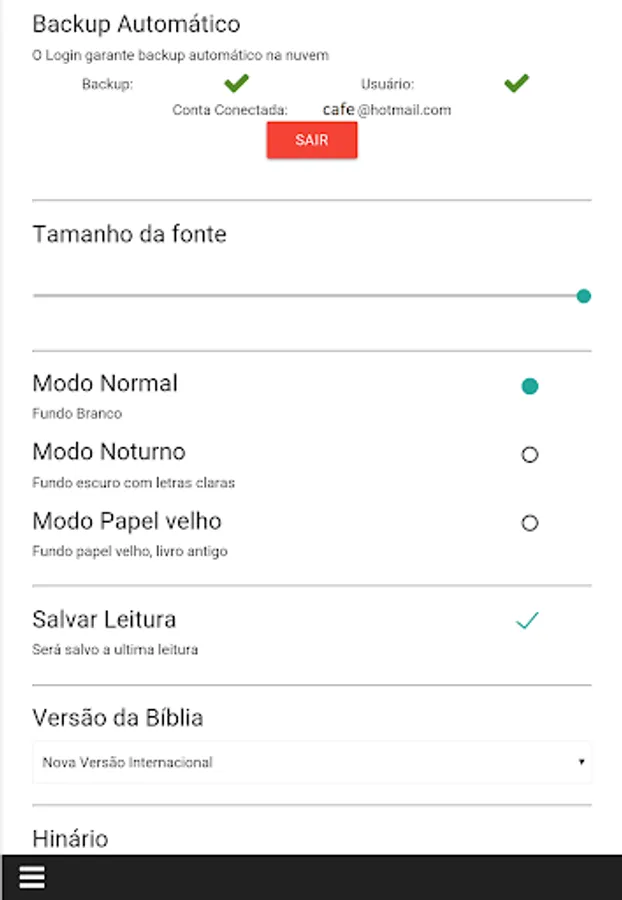Screen dimensions: 622x900
Task: Tap the red SAIR logout button
Action: tap(311, 140)
